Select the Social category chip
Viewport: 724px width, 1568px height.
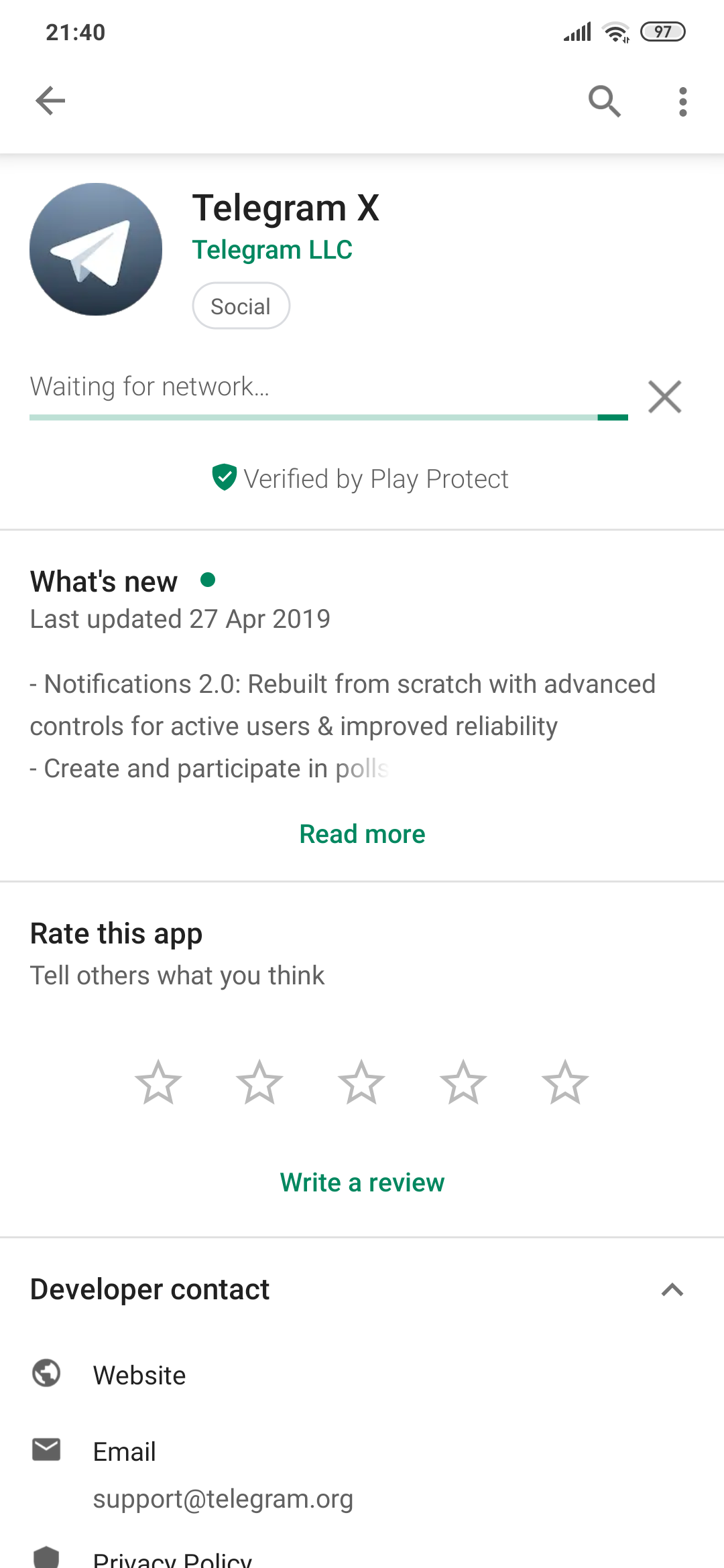point(241,306)
